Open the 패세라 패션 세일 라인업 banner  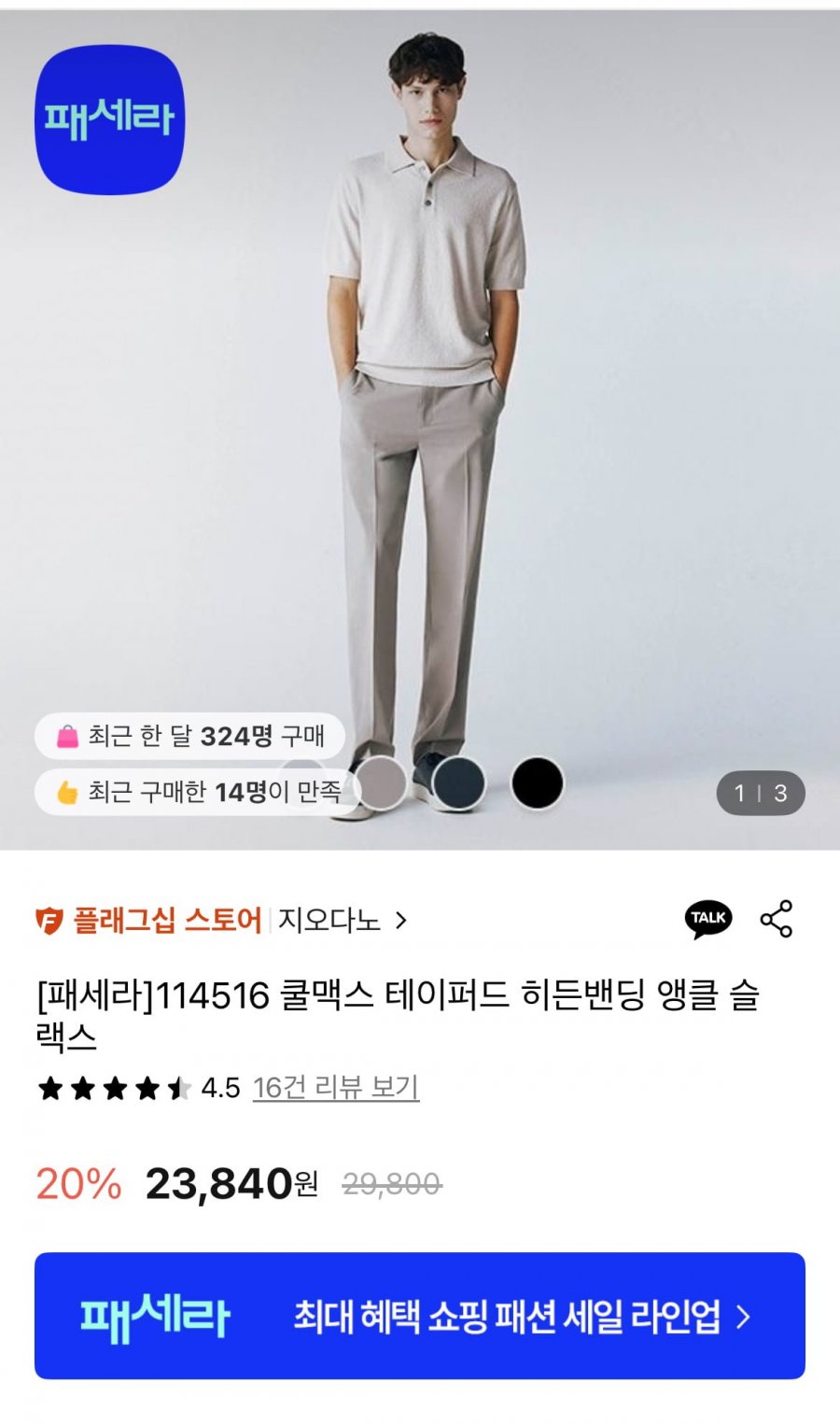click(420, 1316)
